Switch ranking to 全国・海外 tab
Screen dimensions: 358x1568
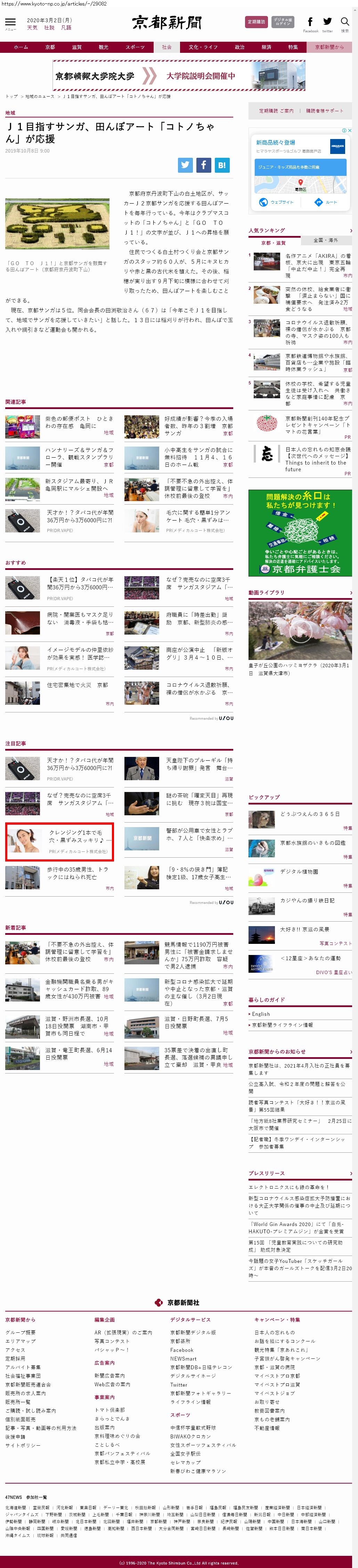325,240
